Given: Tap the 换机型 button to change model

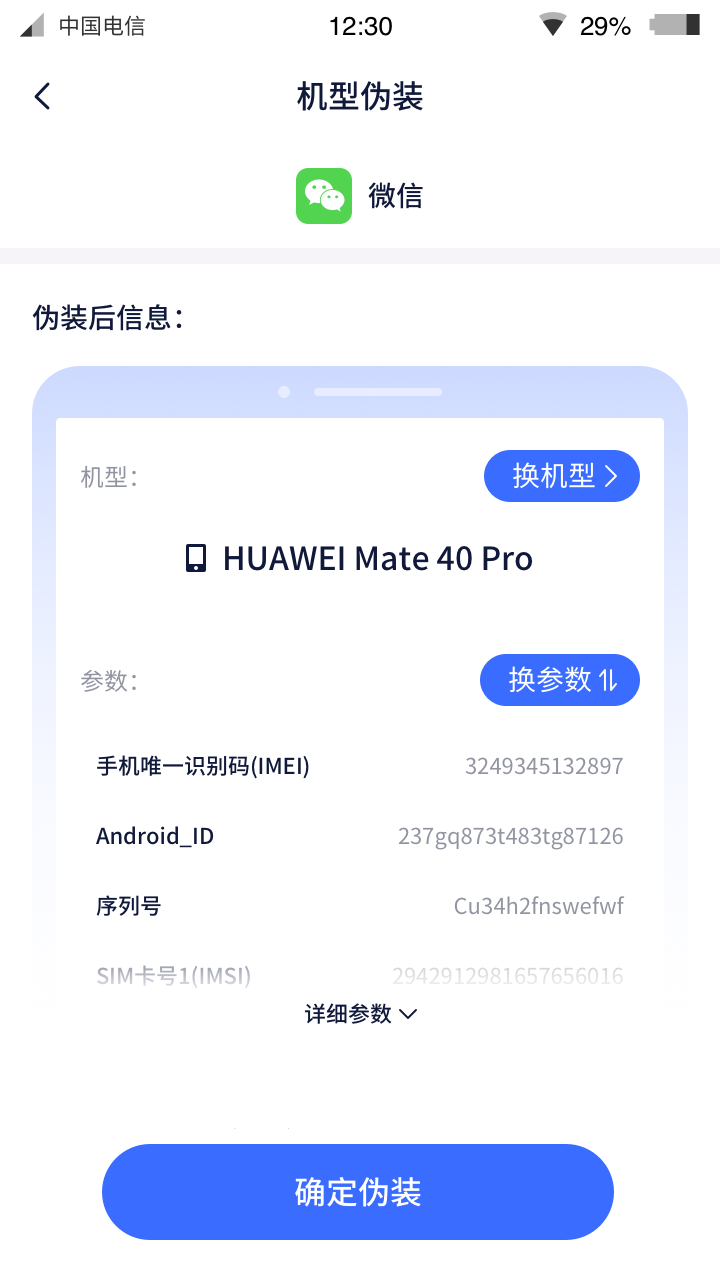Looking at the screenshot, I should pyautogui.click(x=561, y=476).
